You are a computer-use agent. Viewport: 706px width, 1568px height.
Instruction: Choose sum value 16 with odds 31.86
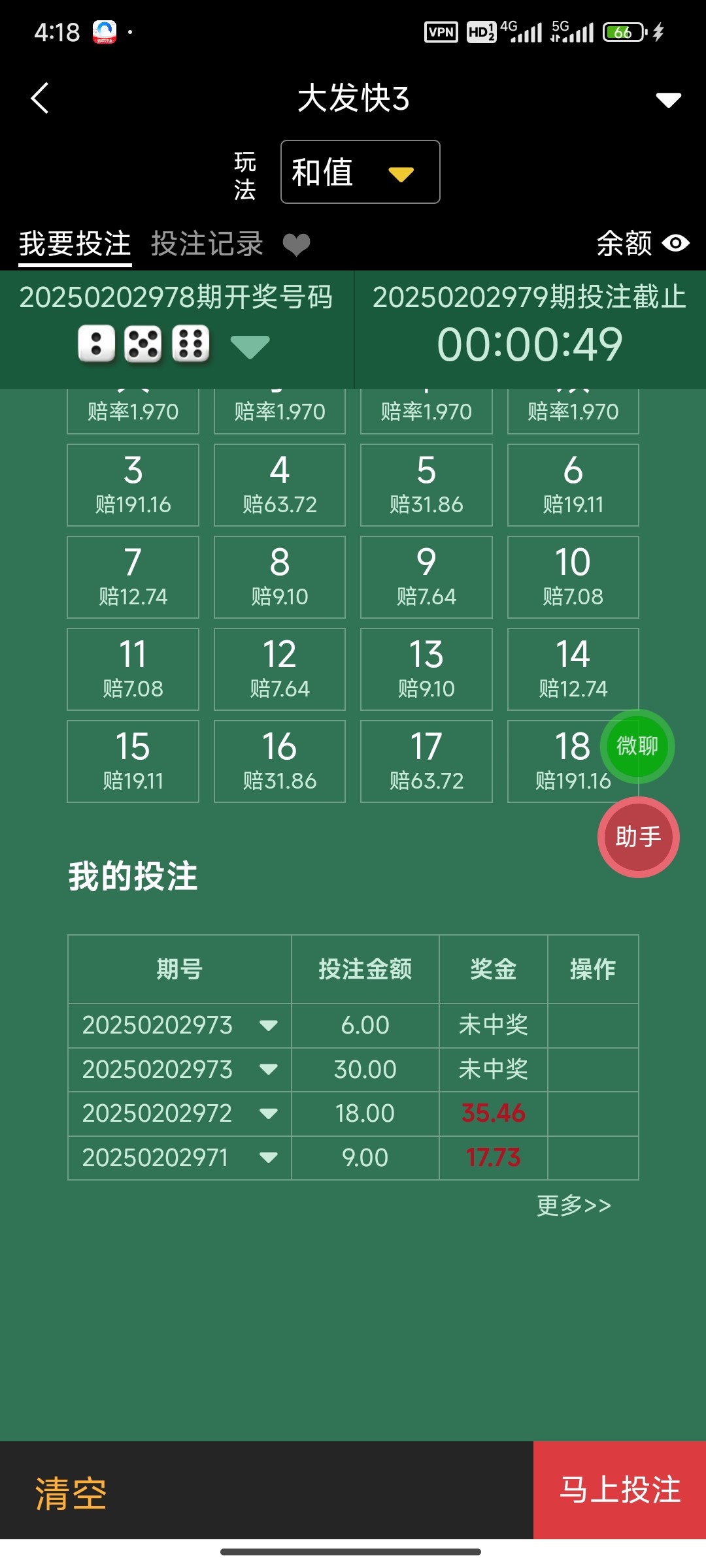280,761
